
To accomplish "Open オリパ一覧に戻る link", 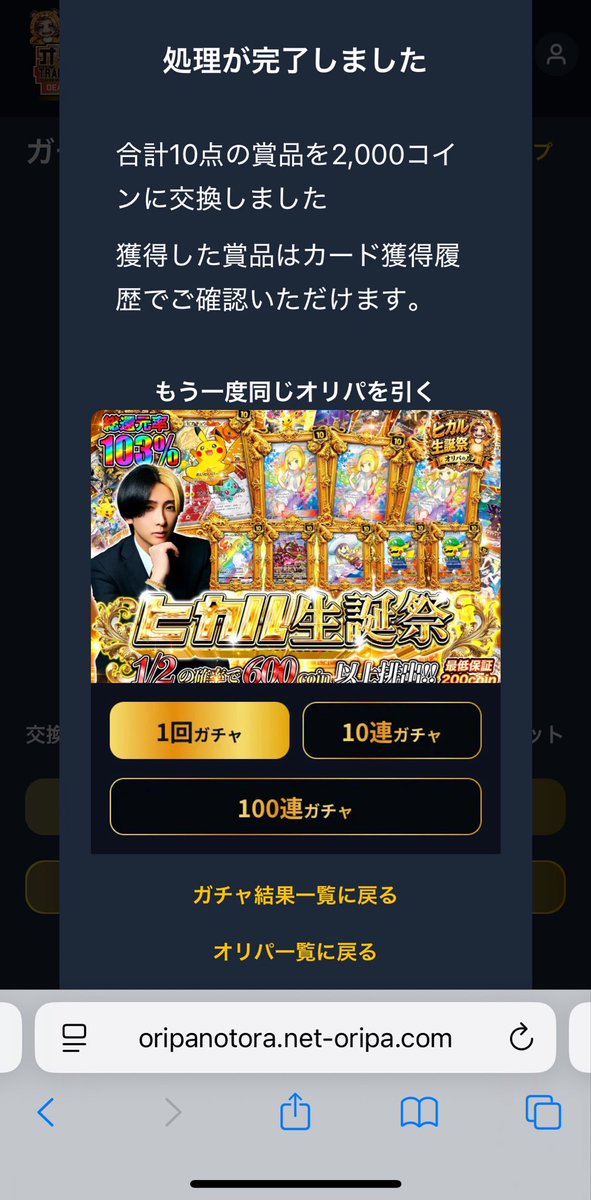I will (x=295, y=952).
